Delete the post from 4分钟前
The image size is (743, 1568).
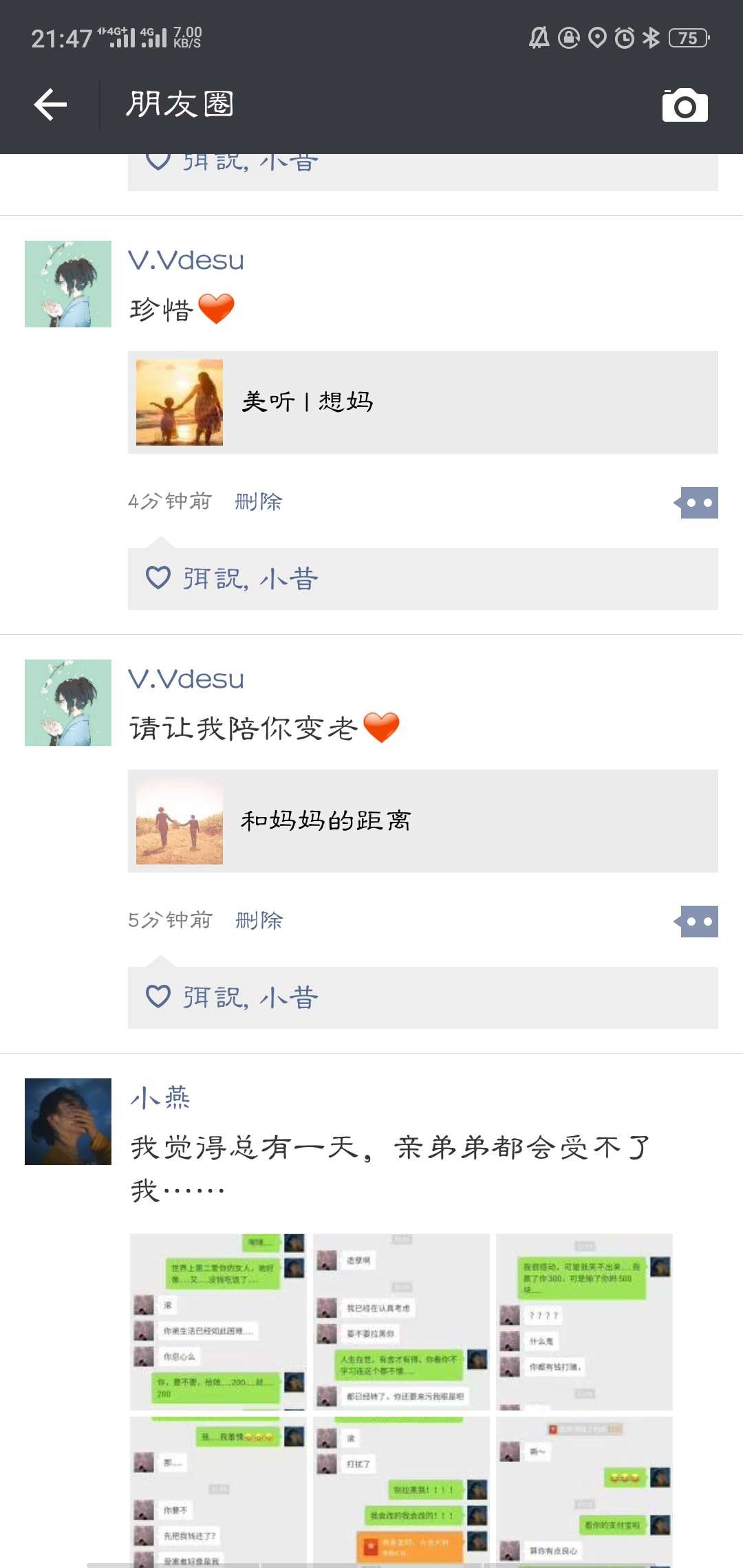(259, 502)
